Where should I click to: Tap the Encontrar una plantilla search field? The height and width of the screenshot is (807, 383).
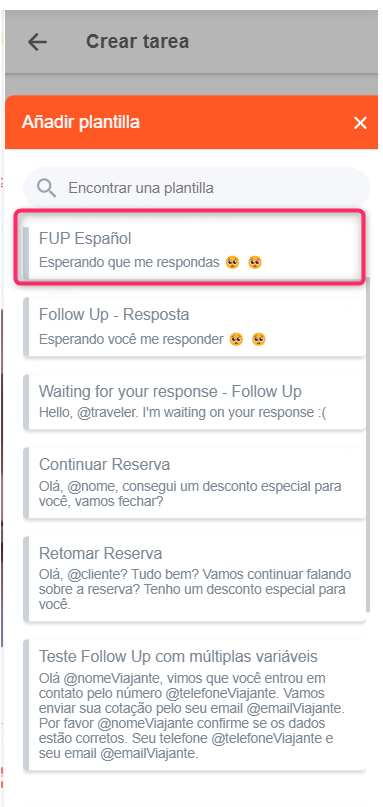click(x=196, y=188)
